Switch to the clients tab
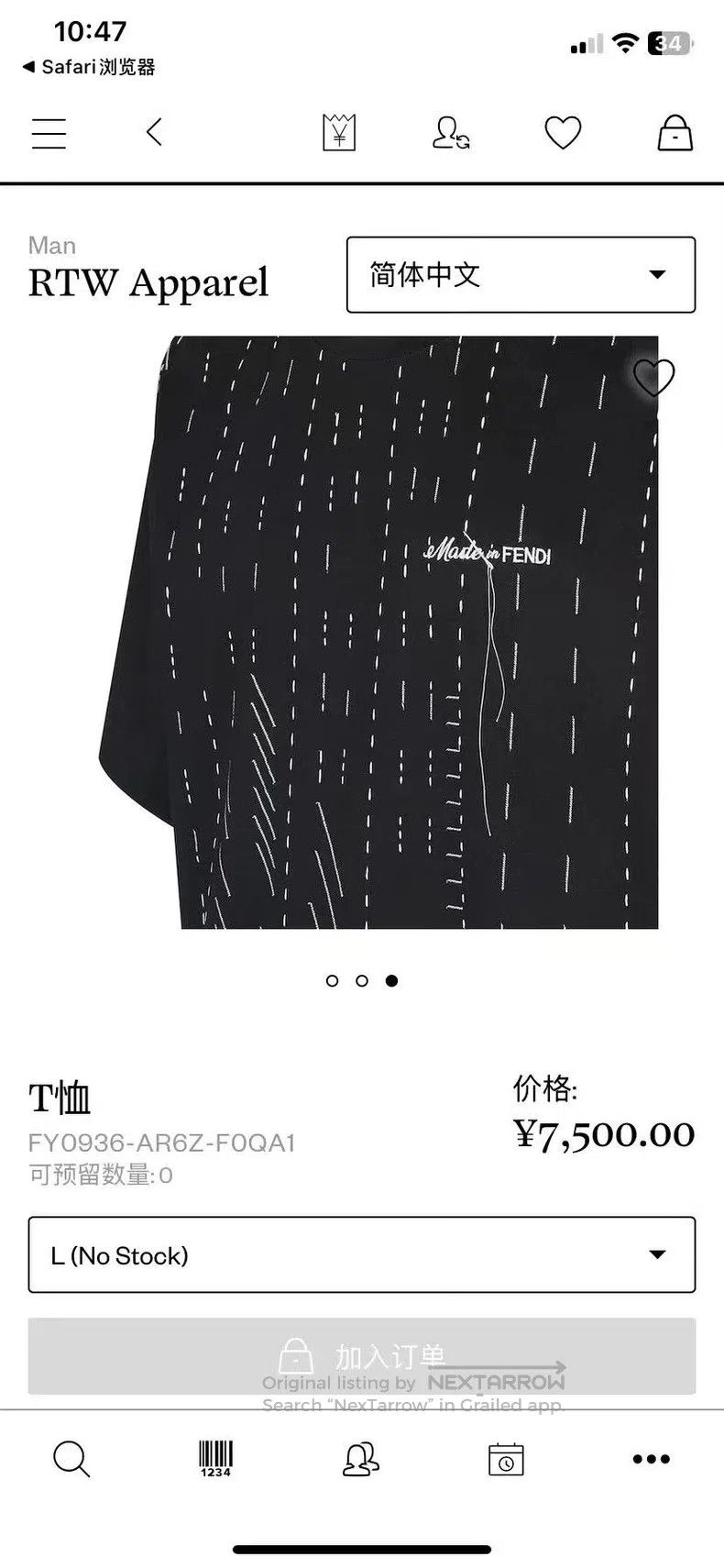Image resolution: width=724 pixels, height=1568 pixels. point(361,1458)
